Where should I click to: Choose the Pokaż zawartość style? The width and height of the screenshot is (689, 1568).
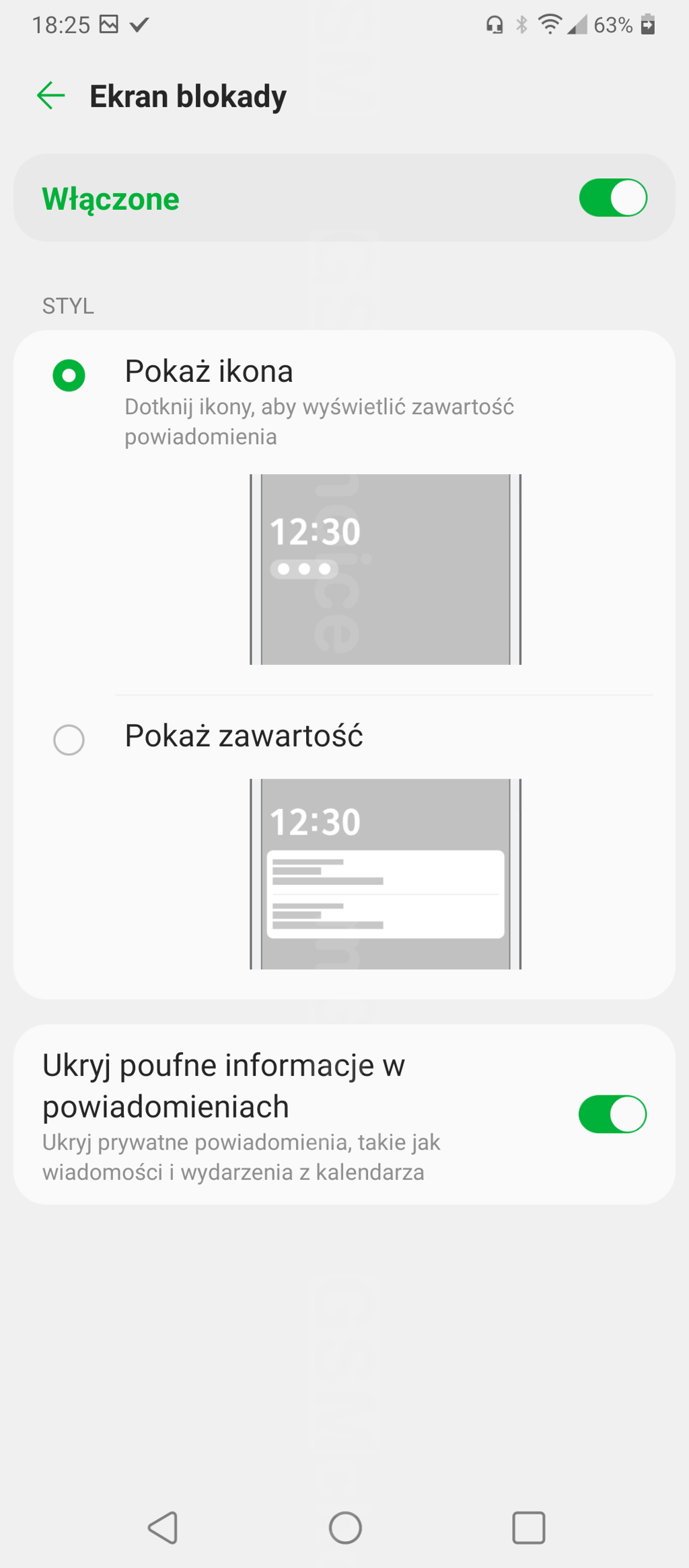[69, 740]
